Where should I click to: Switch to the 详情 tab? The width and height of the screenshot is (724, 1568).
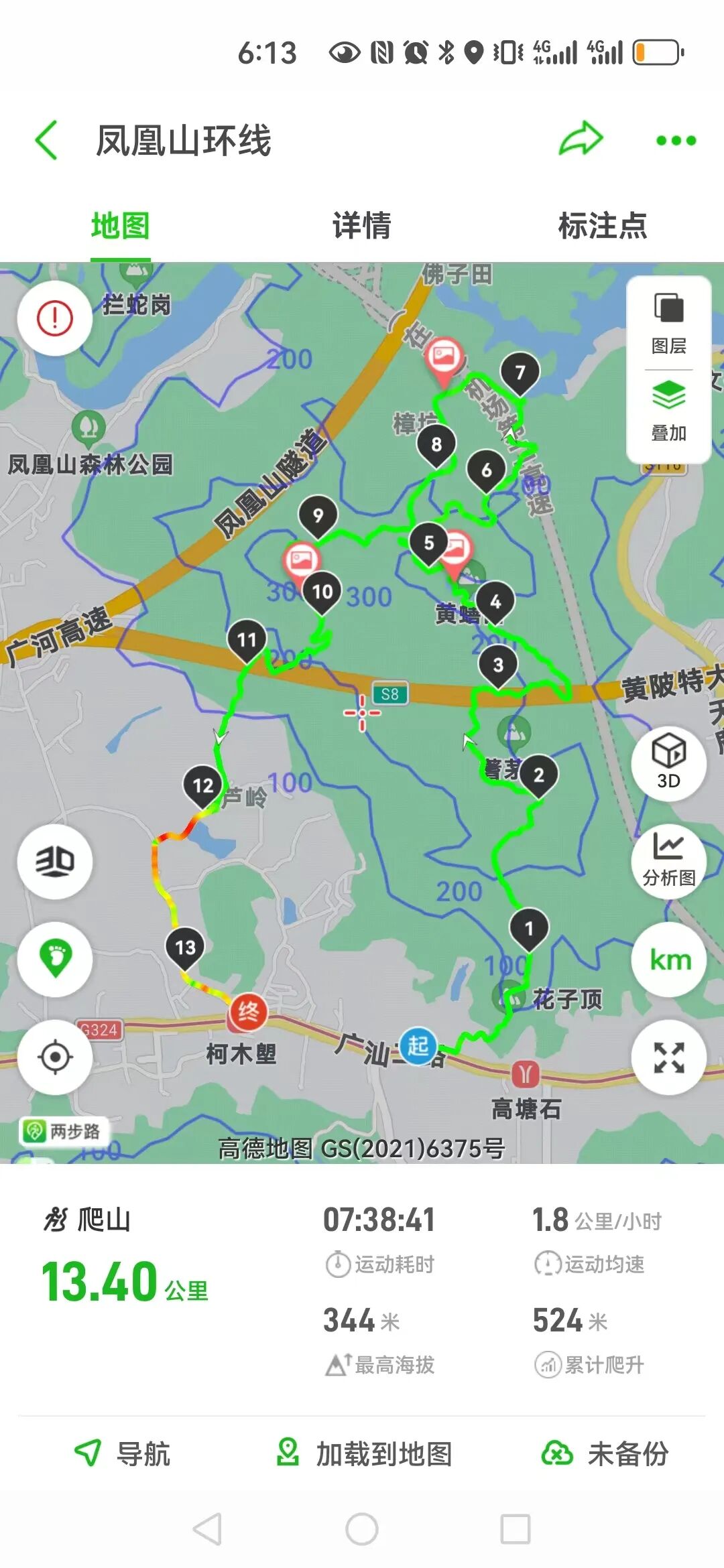click(361, 225)
